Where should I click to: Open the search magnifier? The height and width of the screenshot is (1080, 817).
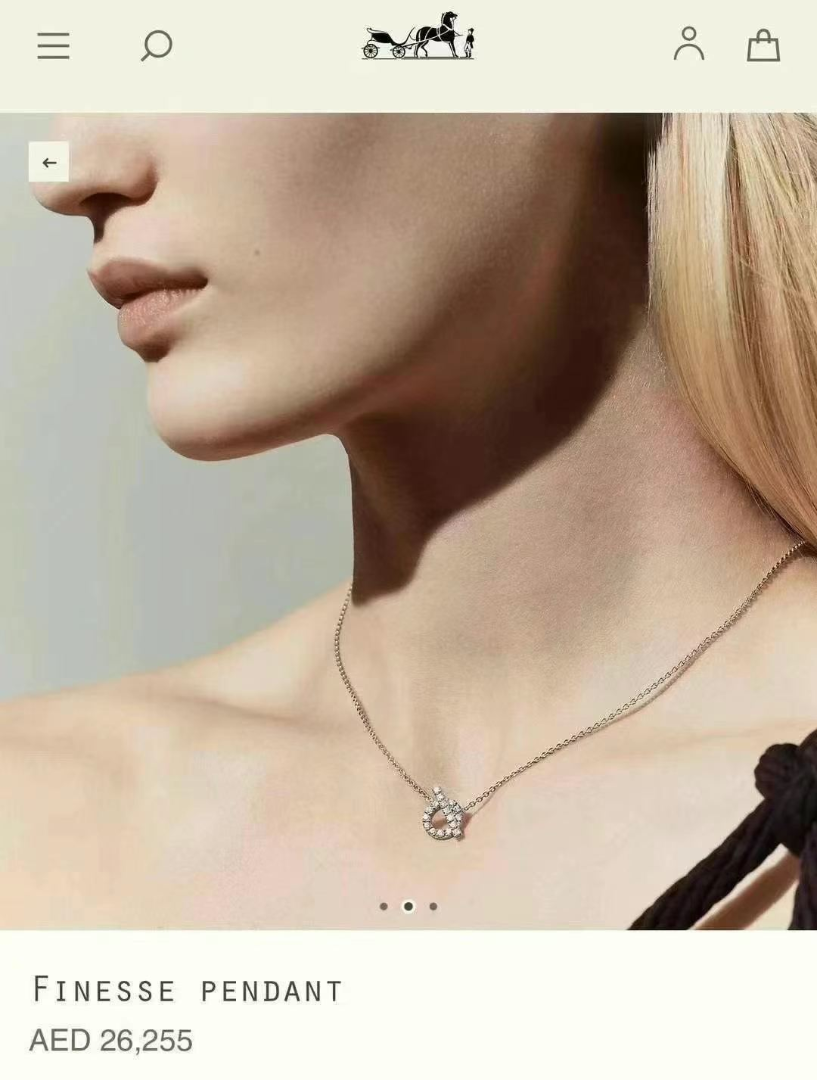(156, 45)
